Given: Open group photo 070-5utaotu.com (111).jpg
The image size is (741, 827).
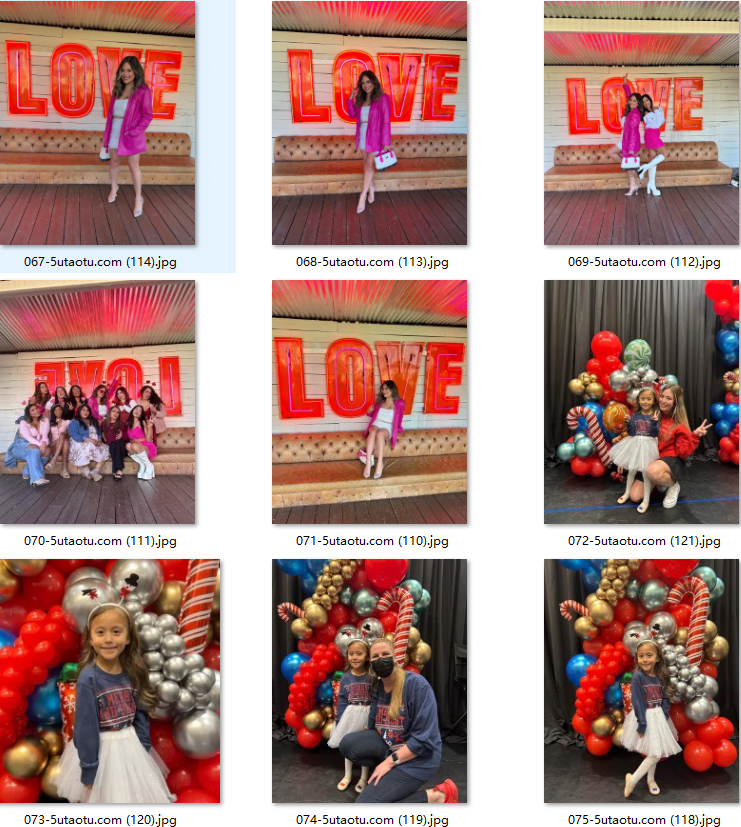Looking at the screenshot, I should (x=98, y=402).
